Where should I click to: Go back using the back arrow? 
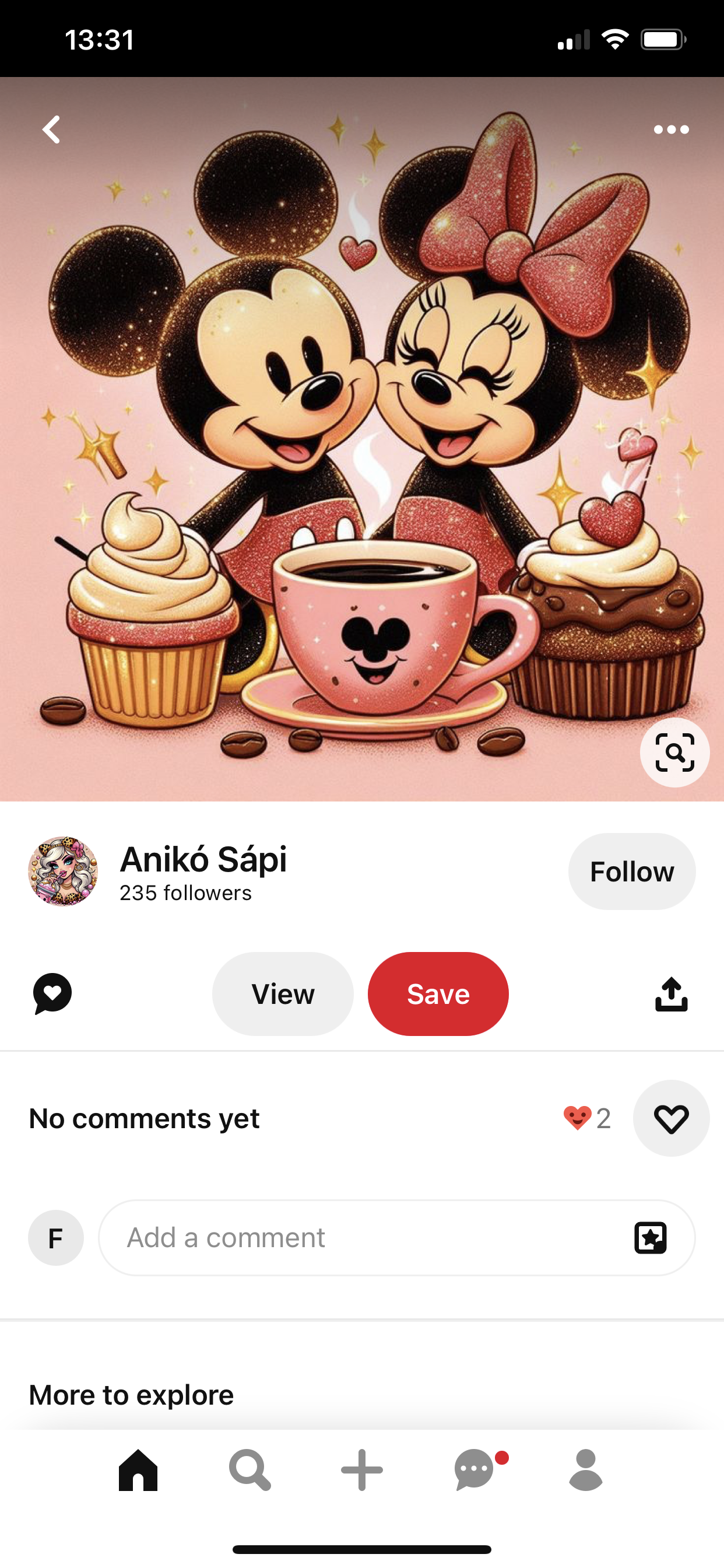[52, 129]
